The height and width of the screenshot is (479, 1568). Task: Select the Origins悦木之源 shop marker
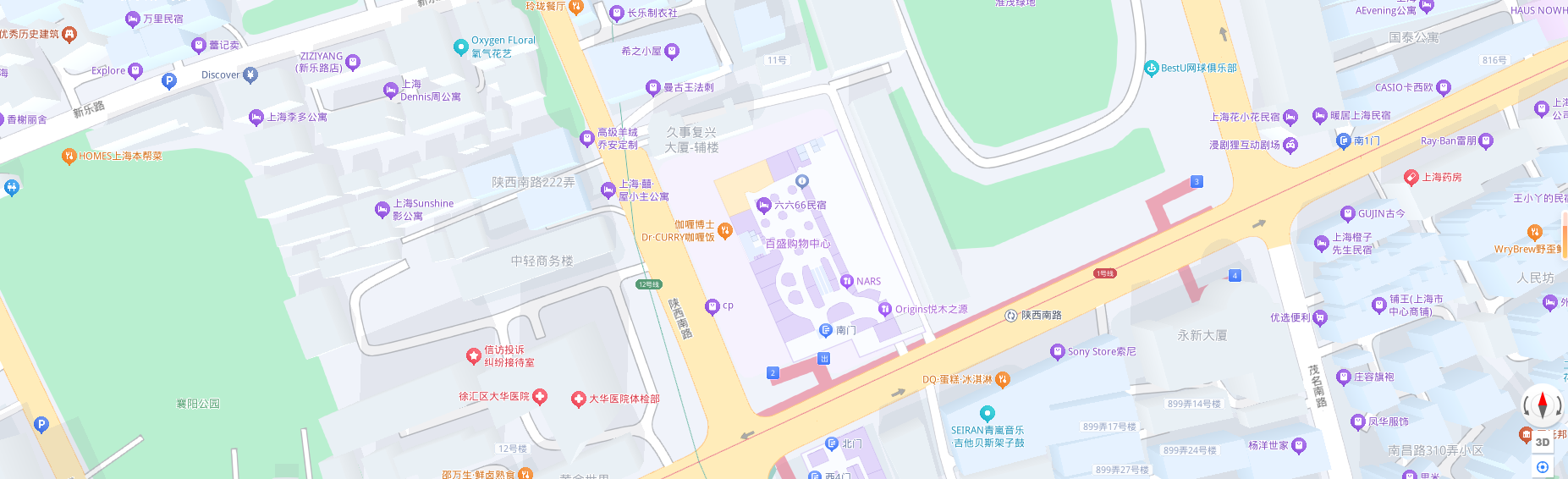coord(885,309)
